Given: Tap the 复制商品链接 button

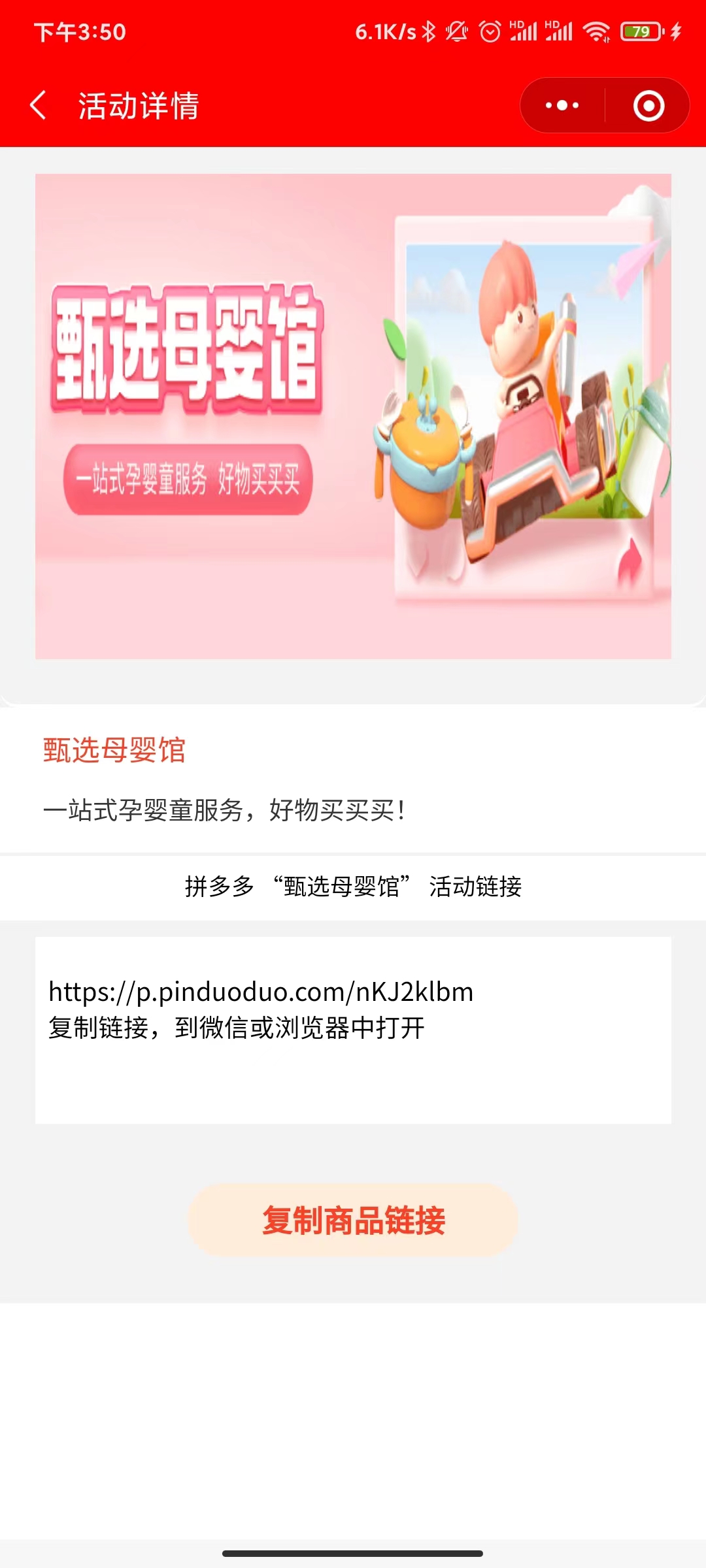Looking at the screenshot, I should tap(353, 1220).
